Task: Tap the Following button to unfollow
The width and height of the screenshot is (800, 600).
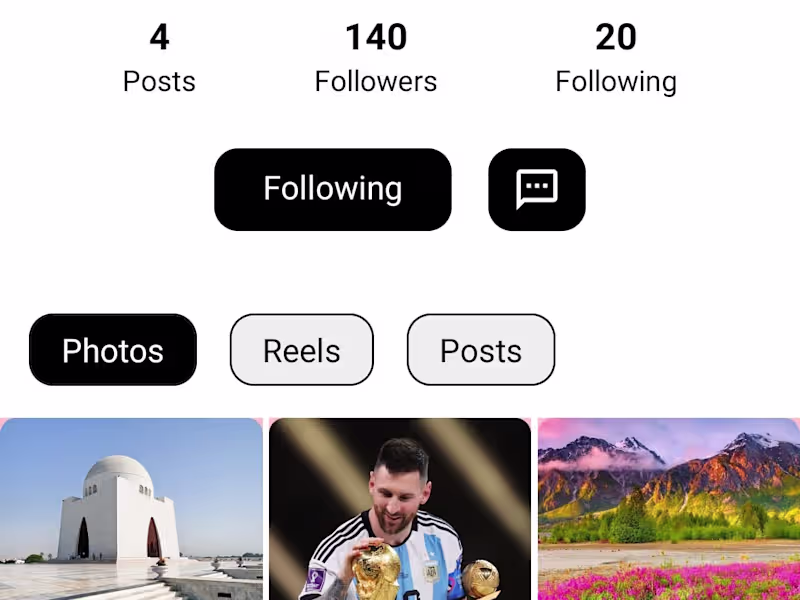Action: (x=332, y=189)
